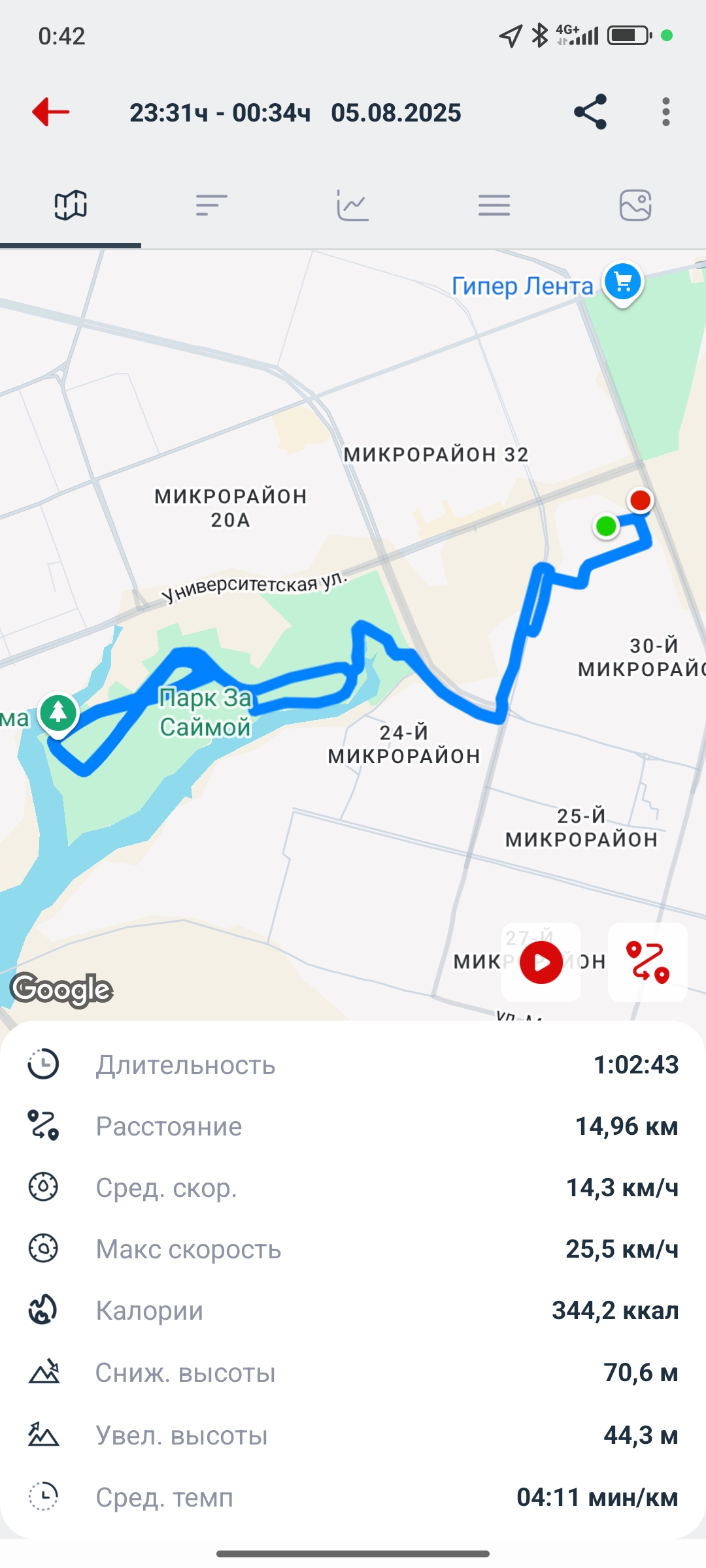706x1568 pixels.
Task: Switch to the photos tab
Action: (x=635, y=206)
